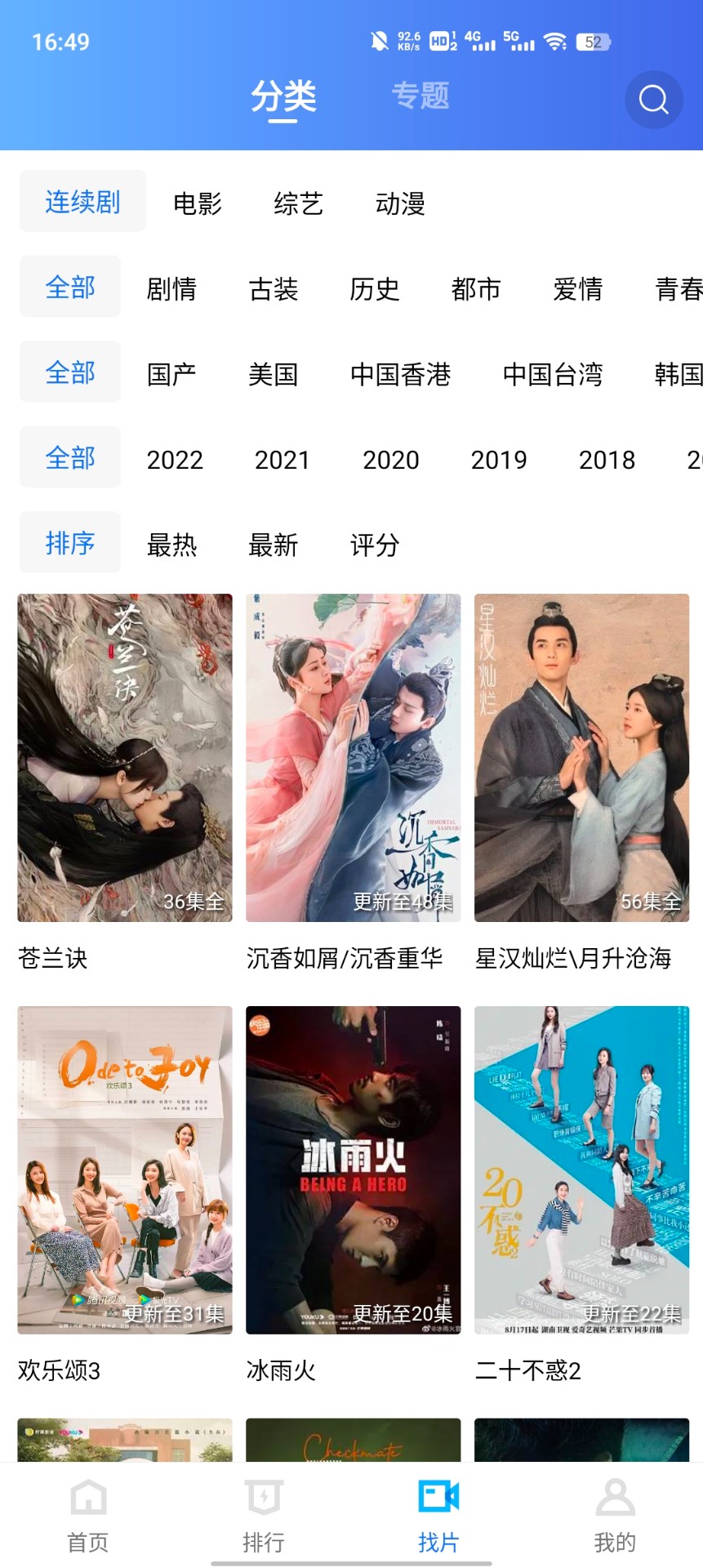
Task: Select the 连续剧 category filter
Action: click(82, 201)
